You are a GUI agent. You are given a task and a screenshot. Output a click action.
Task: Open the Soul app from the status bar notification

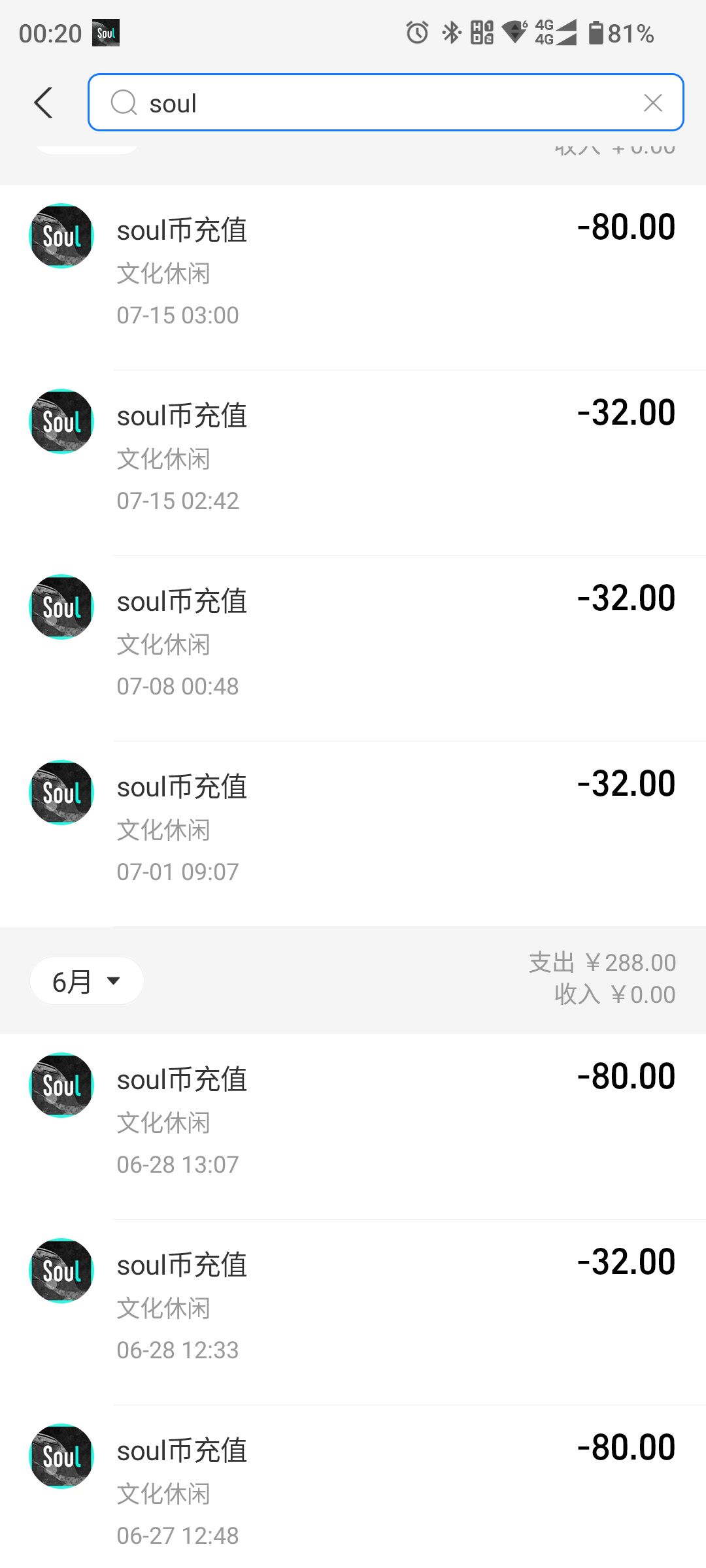click(106, 32)
